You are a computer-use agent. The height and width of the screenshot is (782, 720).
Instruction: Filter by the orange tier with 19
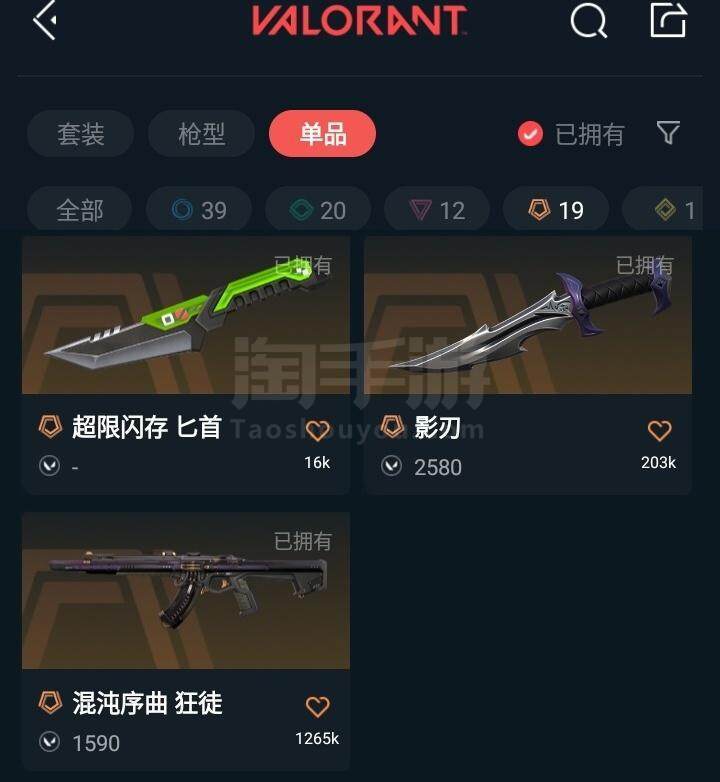point(556,209)
